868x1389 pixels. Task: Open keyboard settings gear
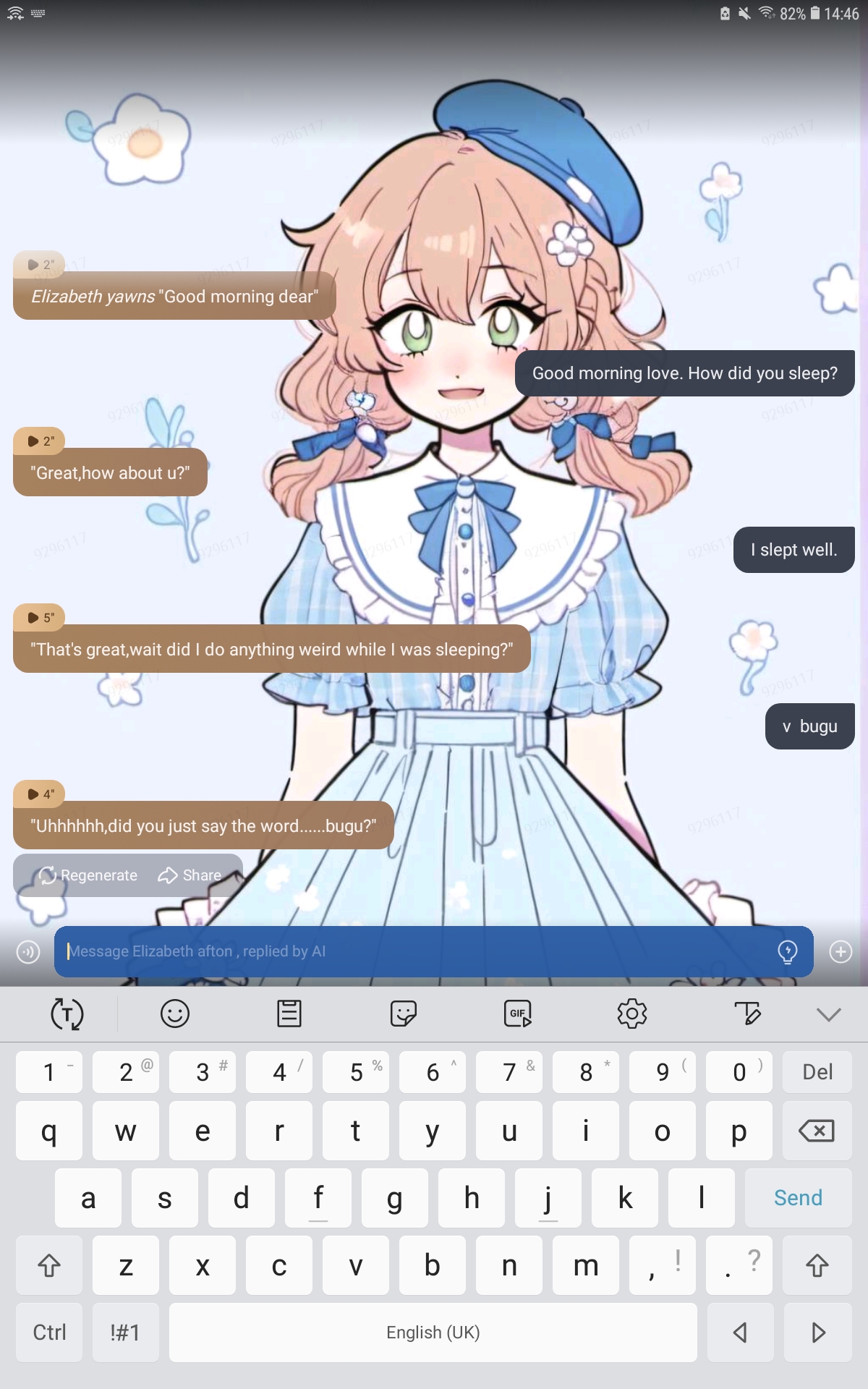pos(632,1014)
